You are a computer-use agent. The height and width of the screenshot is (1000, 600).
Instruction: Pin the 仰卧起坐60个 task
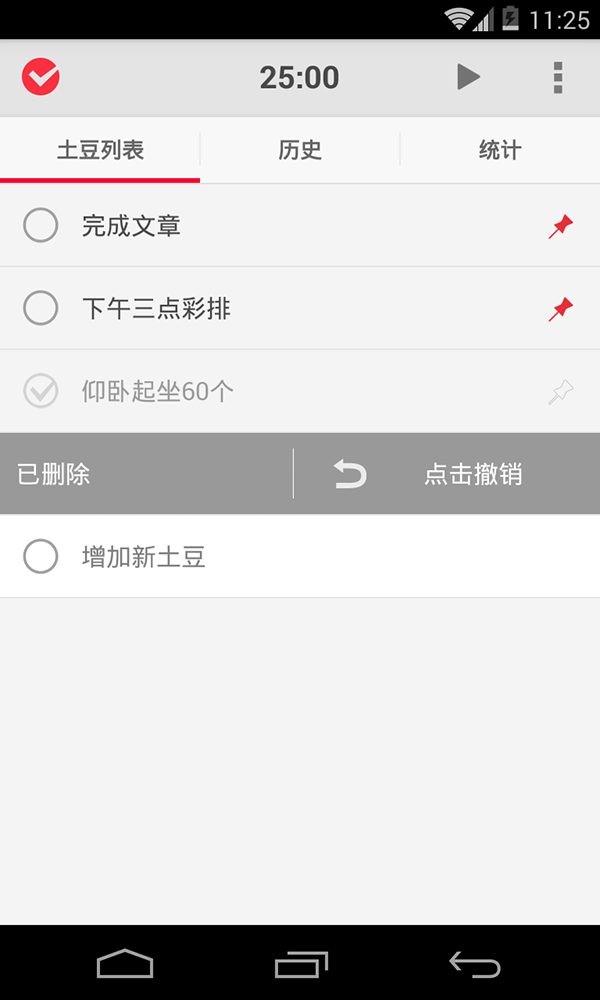coord(561,392)
